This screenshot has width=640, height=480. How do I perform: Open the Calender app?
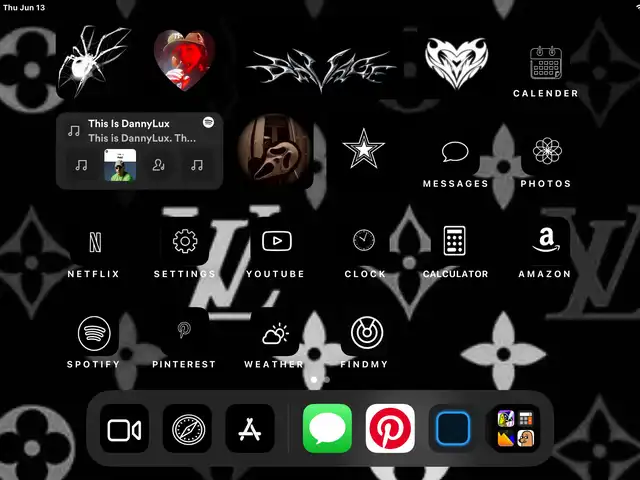point(546,64)
